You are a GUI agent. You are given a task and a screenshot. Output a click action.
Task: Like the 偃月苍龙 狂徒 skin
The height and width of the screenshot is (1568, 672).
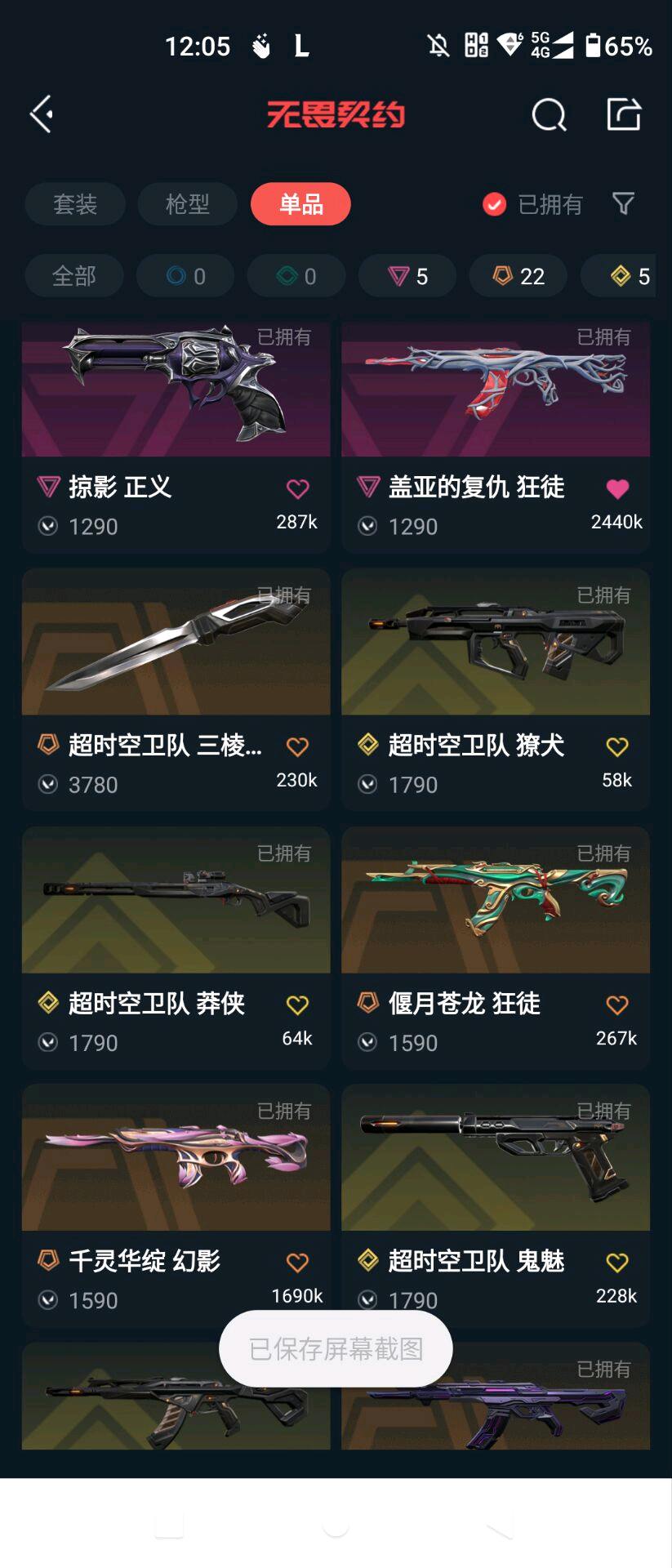tap(617, 1004)
